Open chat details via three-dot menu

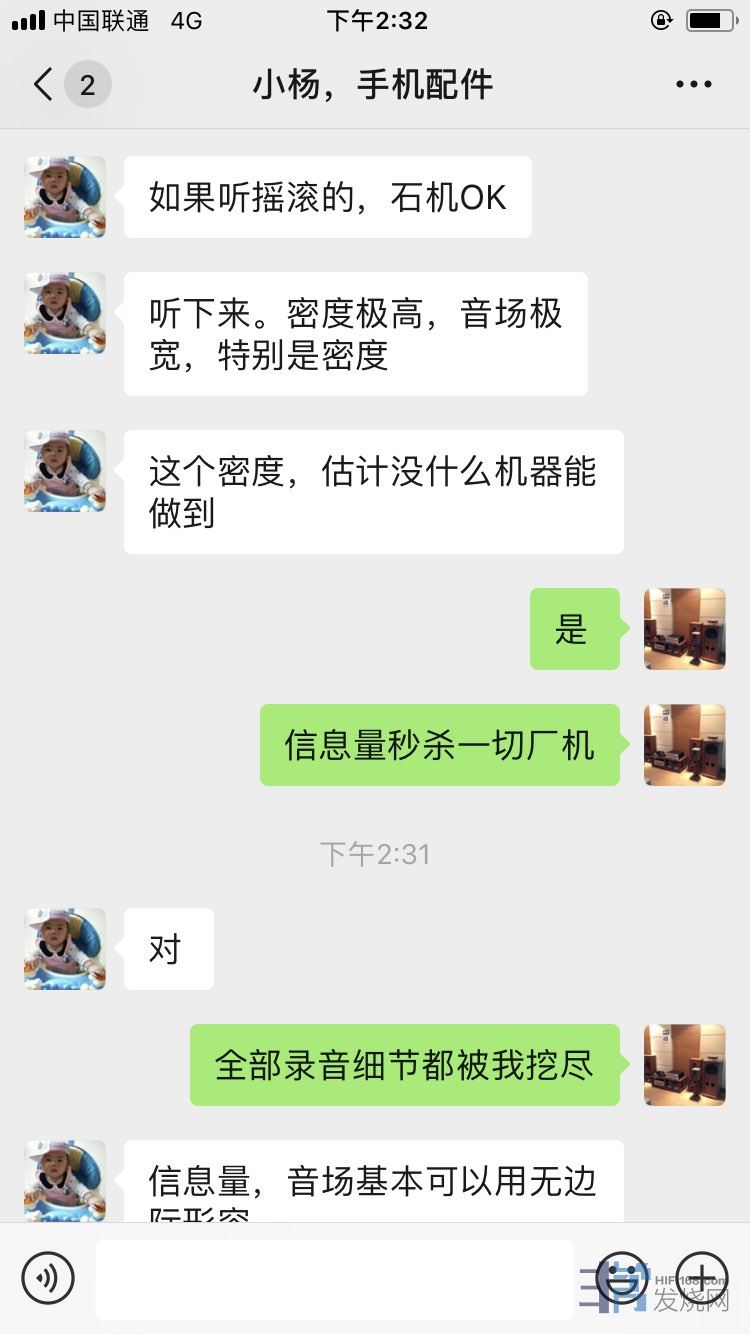click(693, 85)
